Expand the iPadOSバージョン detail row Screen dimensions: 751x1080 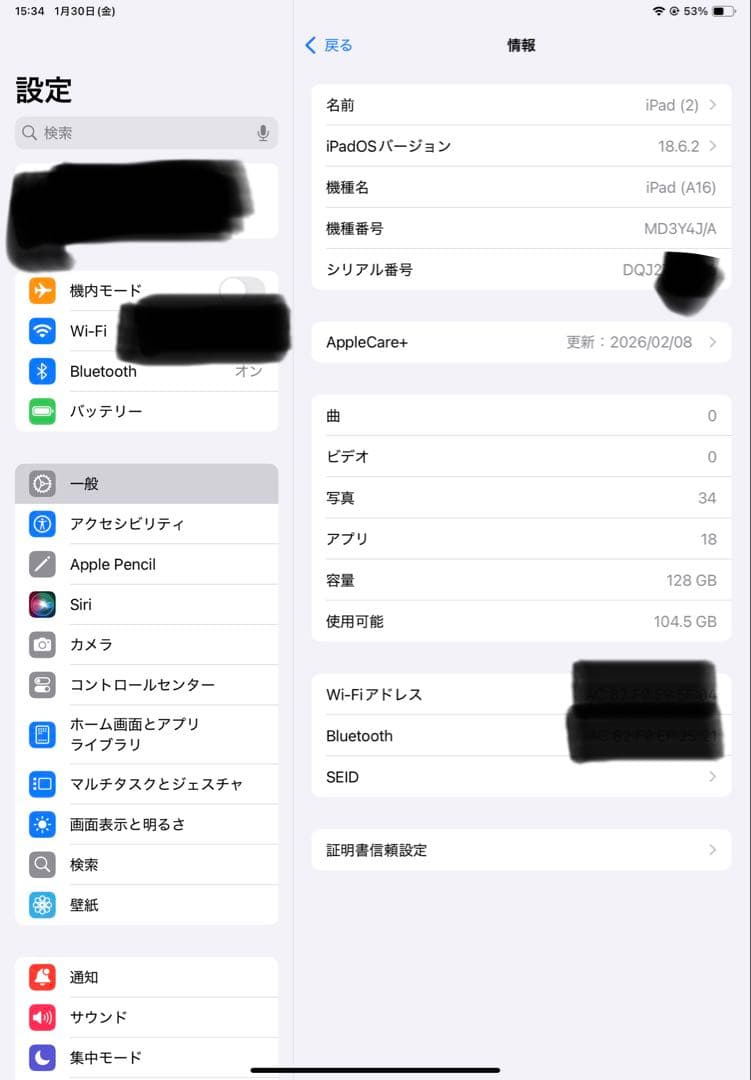point(520,145)
